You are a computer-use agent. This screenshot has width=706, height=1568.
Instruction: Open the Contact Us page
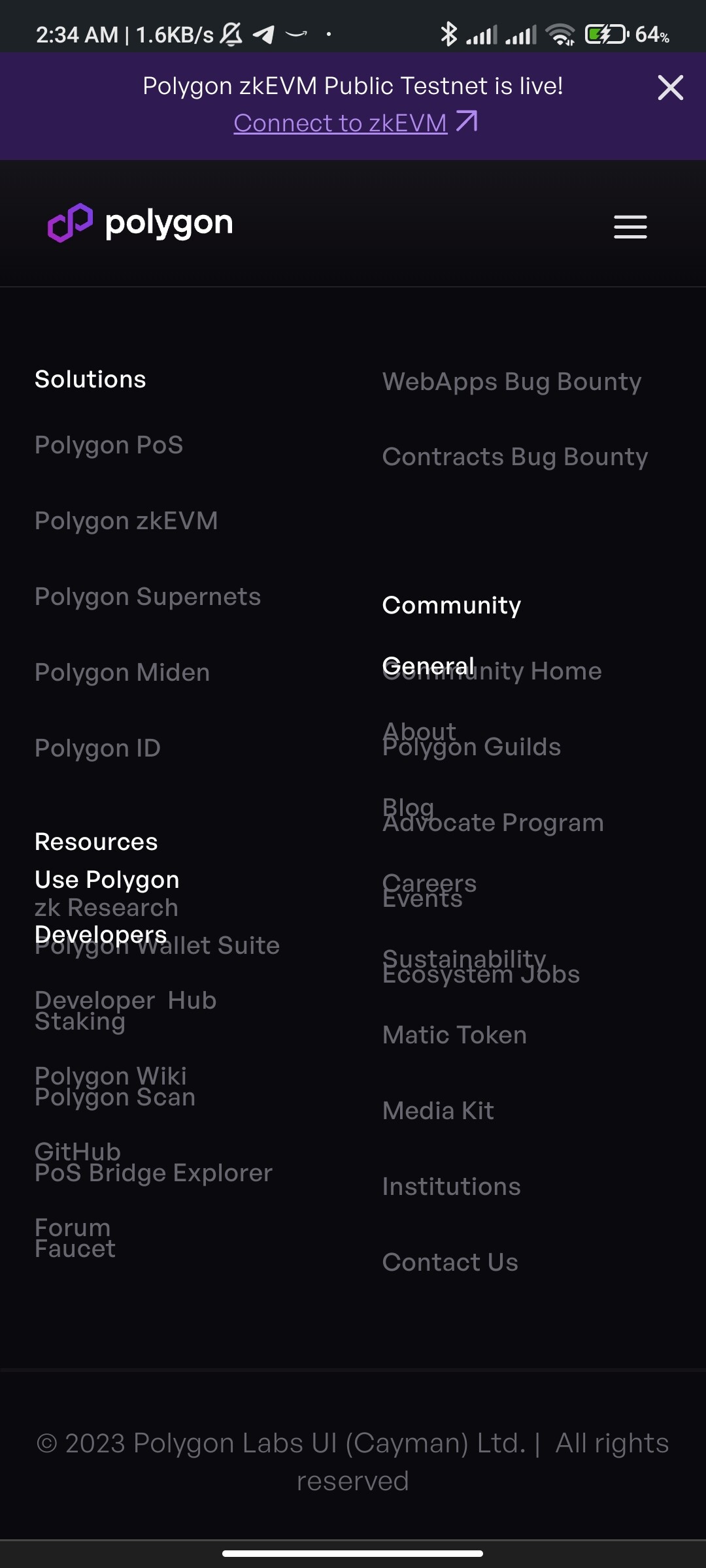coord(450,1262)
